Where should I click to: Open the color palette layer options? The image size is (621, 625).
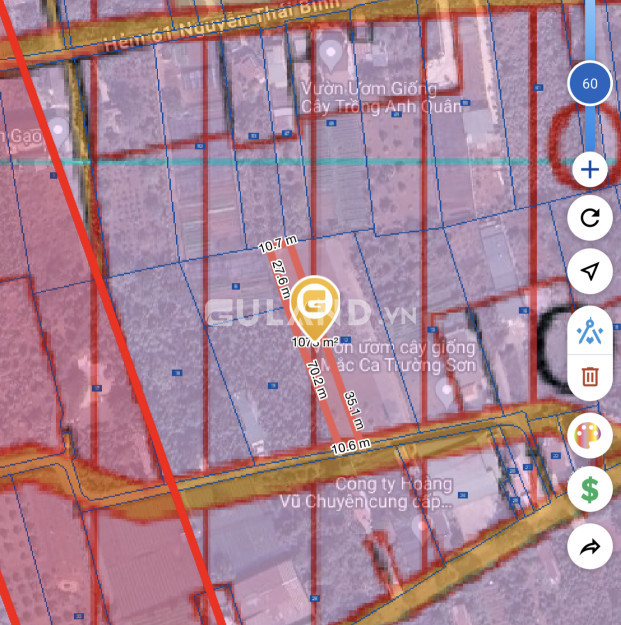590,436
